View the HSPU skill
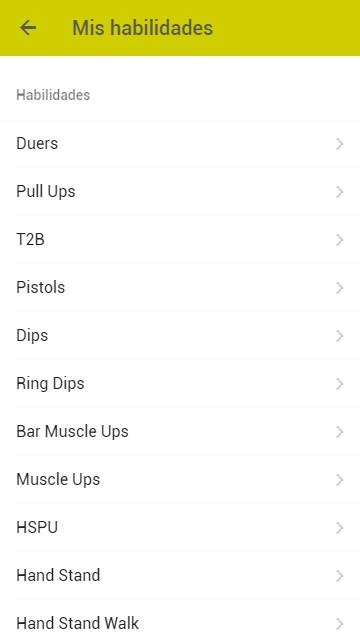360x640 pixels. (x=180, y=527)
